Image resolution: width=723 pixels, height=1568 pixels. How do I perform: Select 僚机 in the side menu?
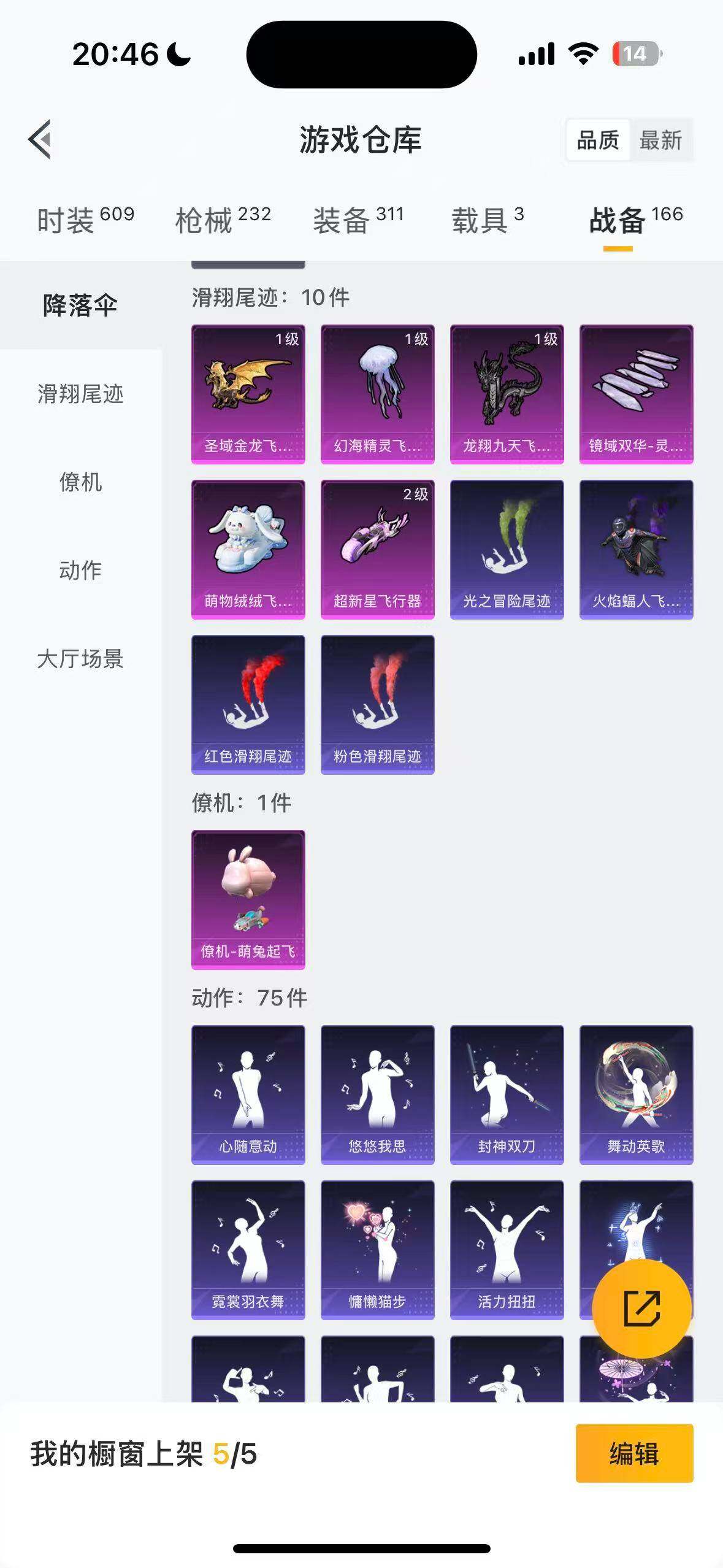[80, 482]
